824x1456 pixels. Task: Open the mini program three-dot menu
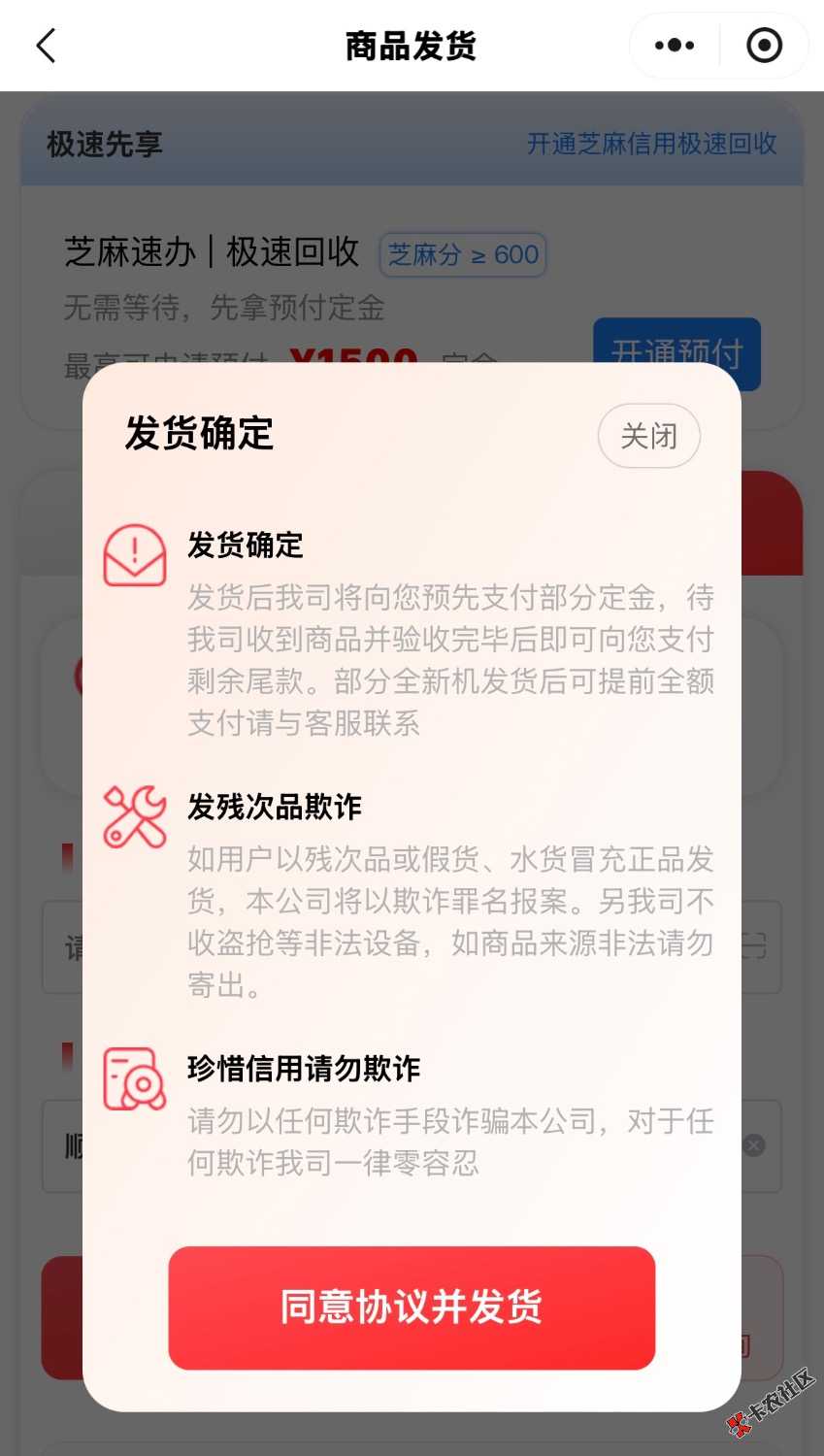(x=675, y=46)
